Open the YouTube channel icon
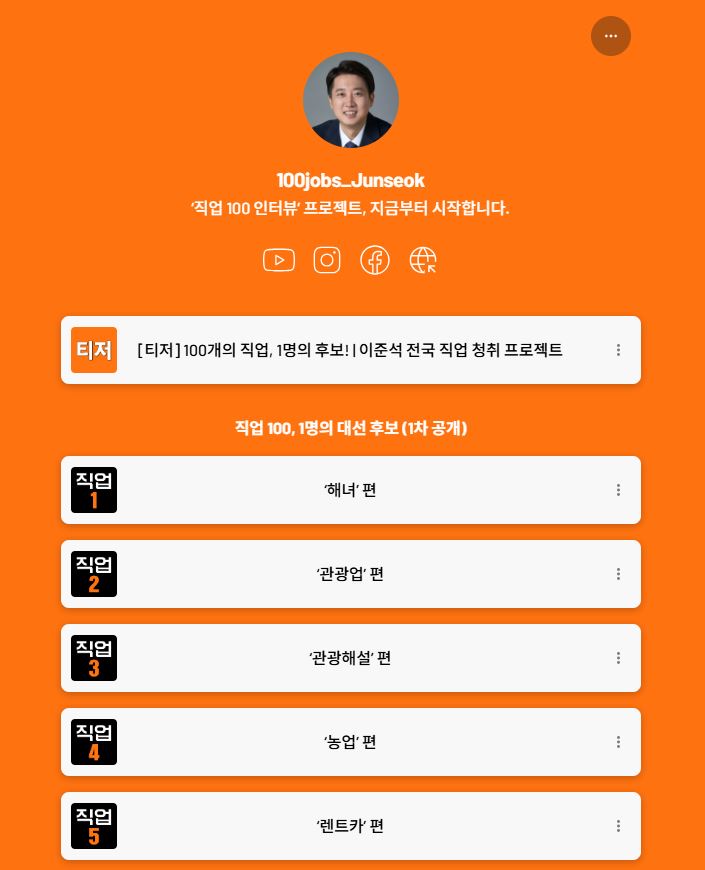Image resolution: width=705 pixels, height=870 pixels. 279,260
